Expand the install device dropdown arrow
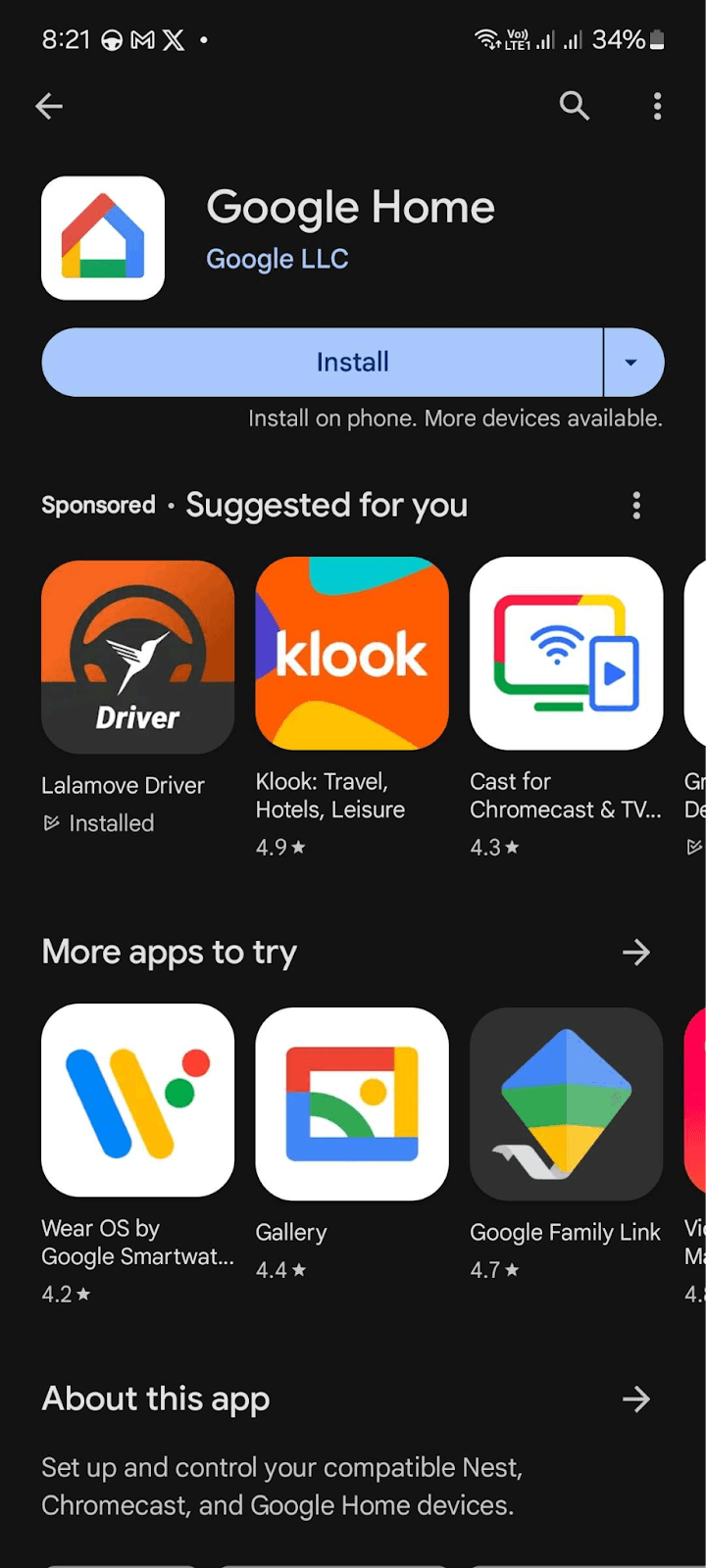 tap(631, 363)
